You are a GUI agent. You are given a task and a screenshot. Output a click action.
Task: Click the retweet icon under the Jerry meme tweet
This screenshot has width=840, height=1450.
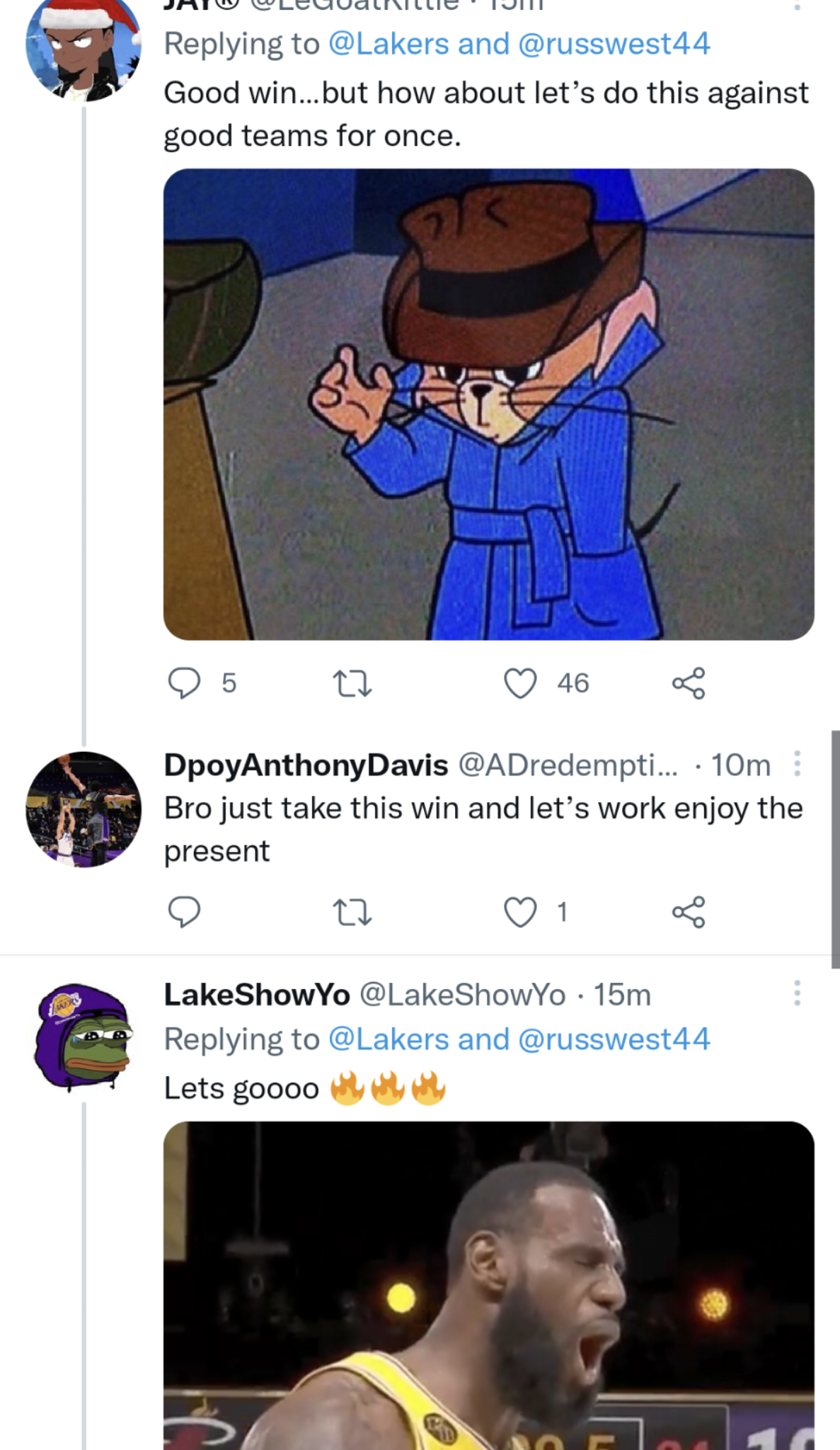(x=354, y=683)
